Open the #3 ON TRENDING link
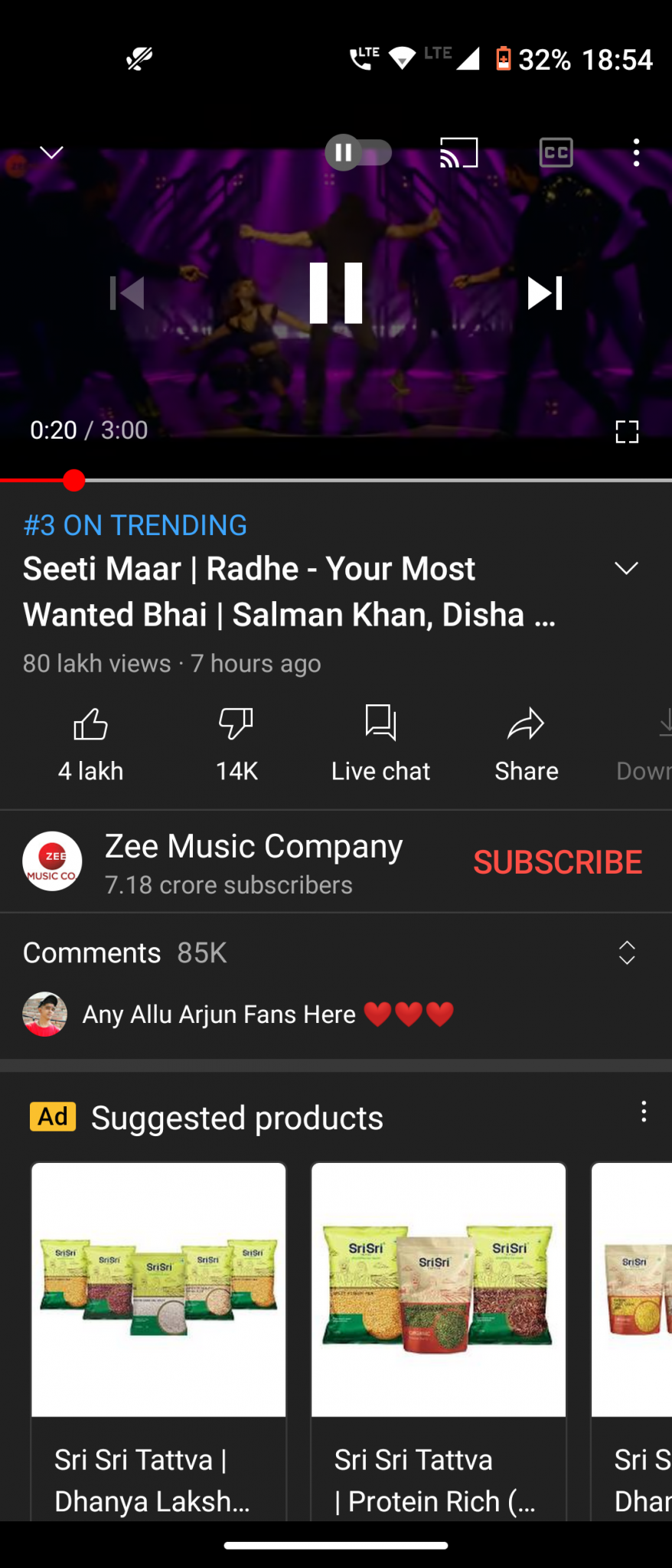Screen dimensions: 672x1568 pyautogui.click(x=135, y=525)
